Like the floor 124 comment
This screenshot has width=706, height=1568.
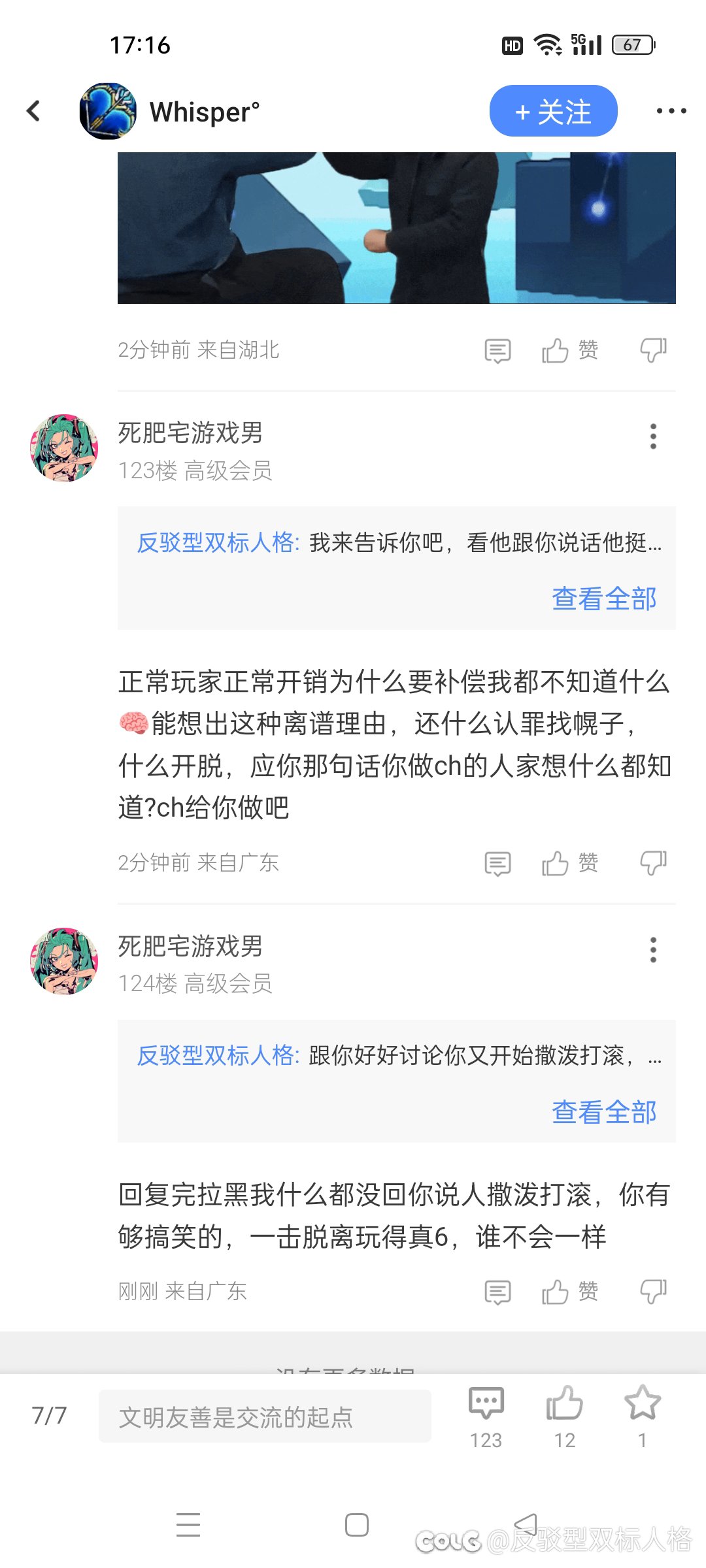(x=569, y=1292)
